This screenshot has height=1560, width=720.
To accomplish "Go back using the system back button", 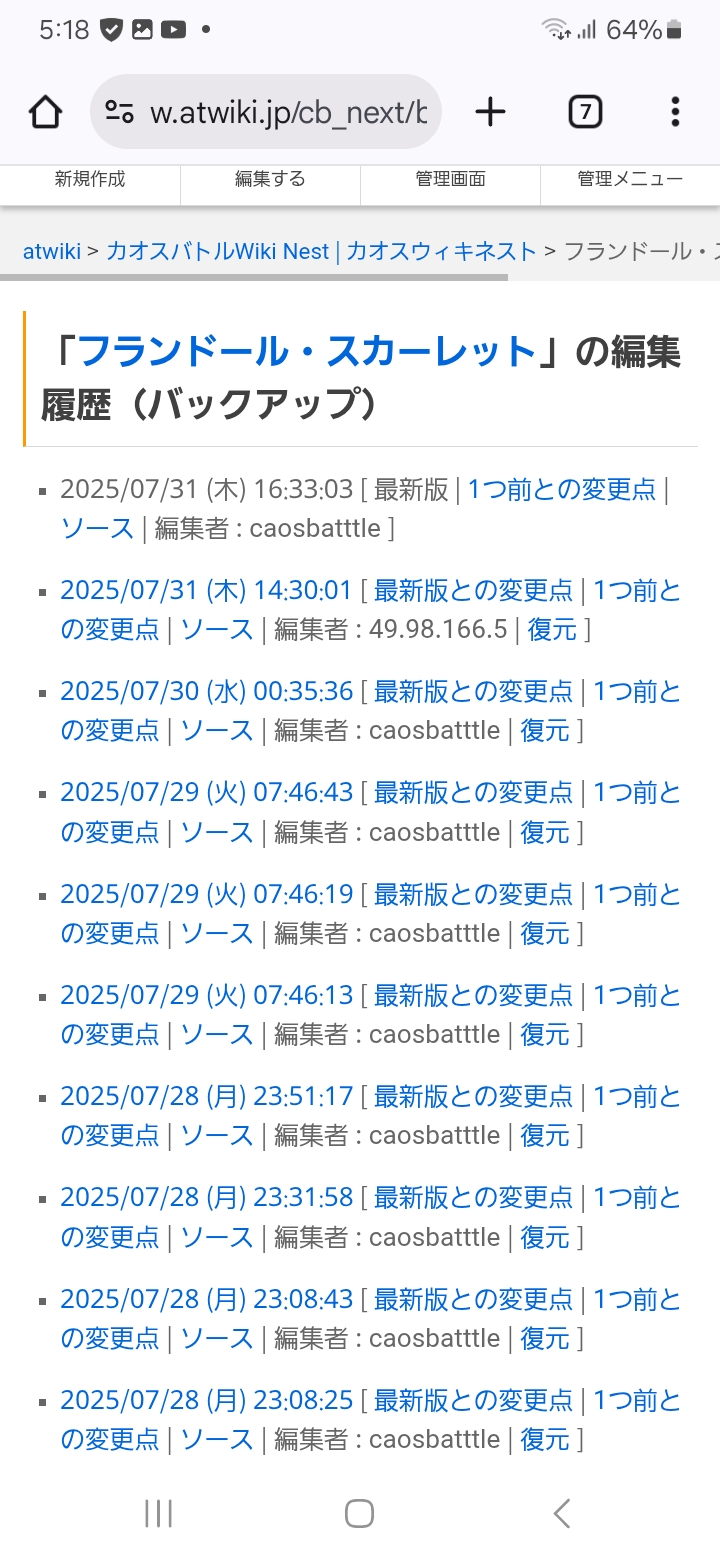I will coord(562,1513).
